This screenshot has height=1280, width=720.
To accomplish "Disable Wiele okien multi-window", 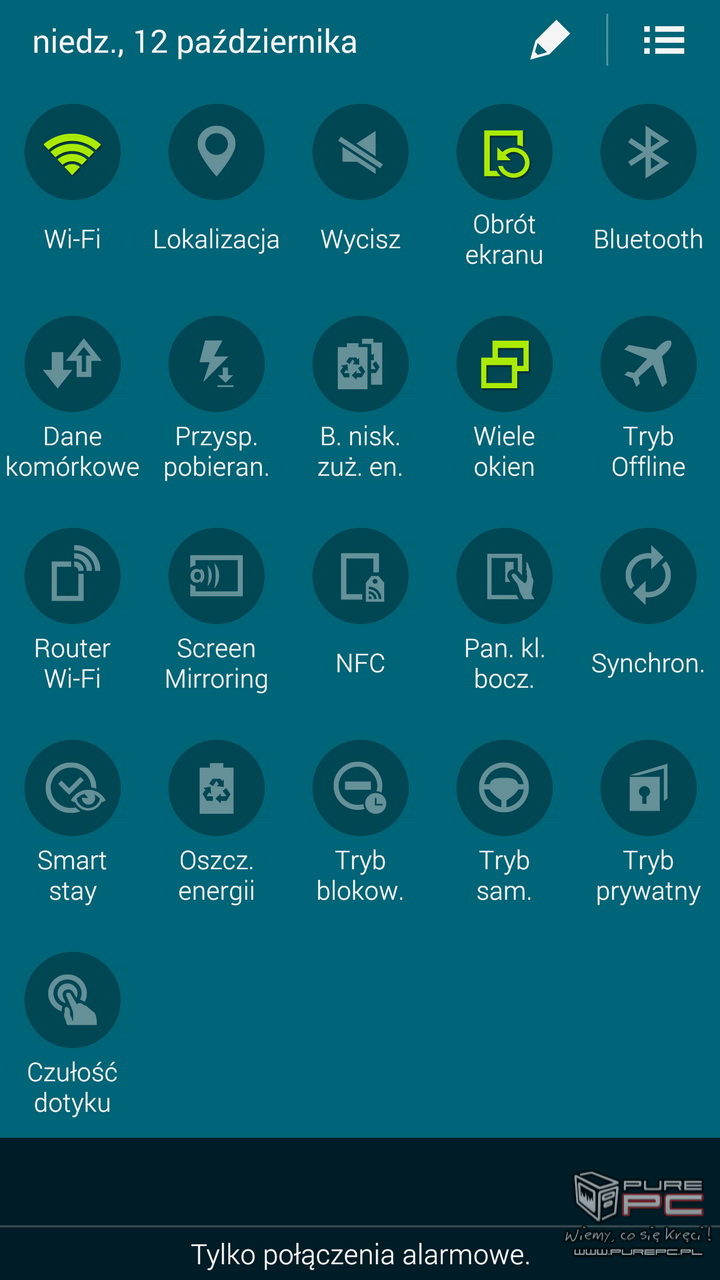I will pyautogui.click(x=504, y=365).
